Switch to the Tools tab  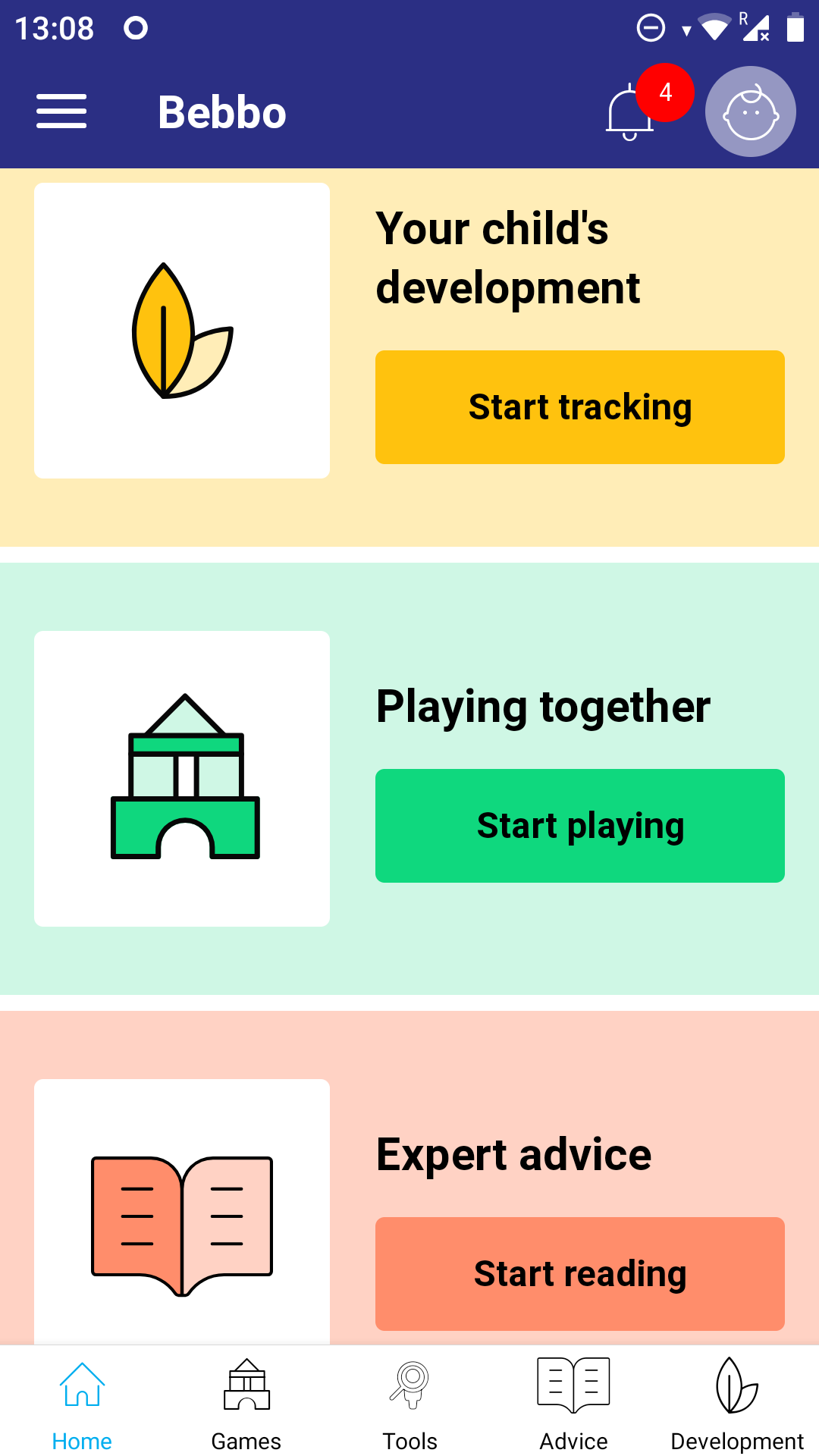pyautogui.click(x=409, y=1403)
